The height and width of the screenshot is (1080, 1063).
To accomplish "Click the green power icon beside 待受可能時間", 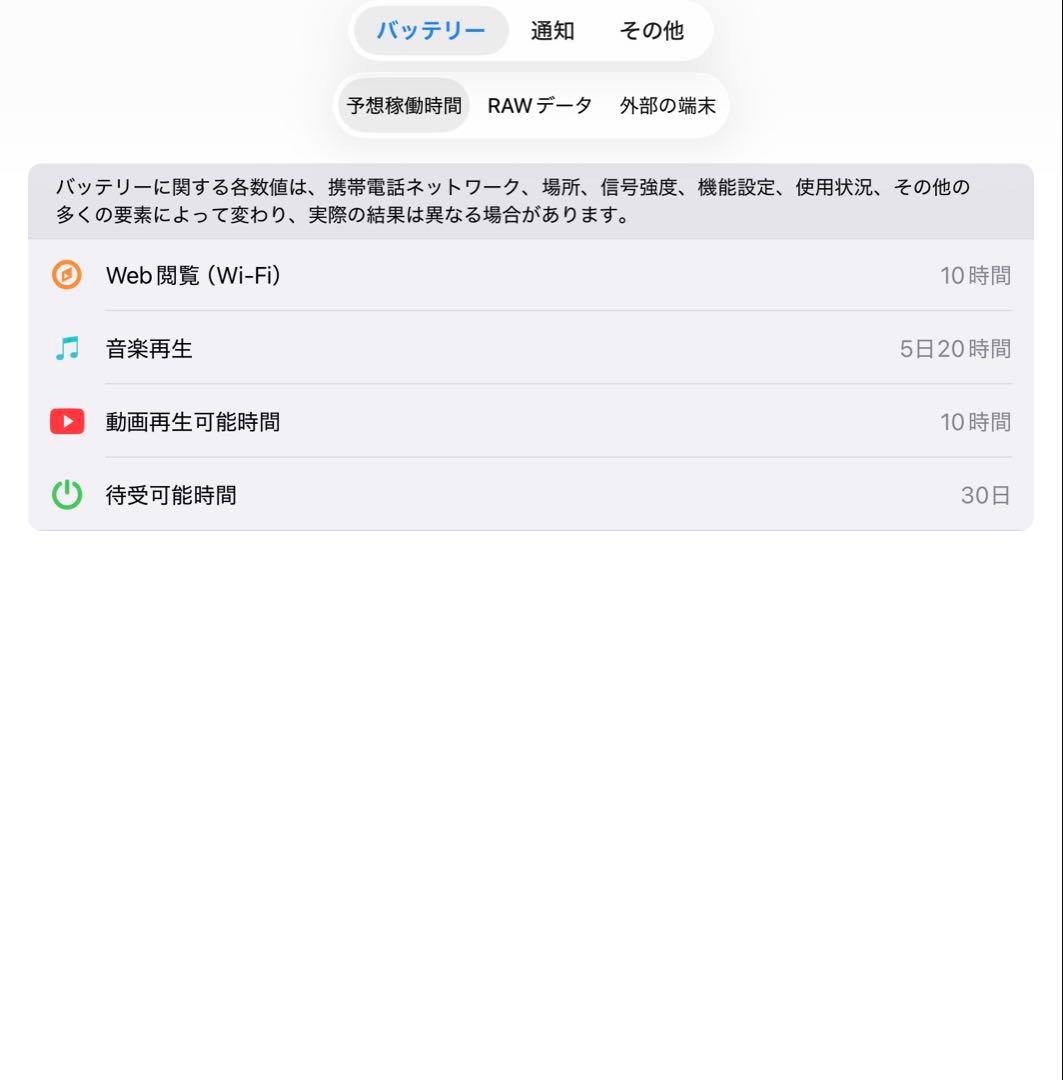I will click(66, 495).
